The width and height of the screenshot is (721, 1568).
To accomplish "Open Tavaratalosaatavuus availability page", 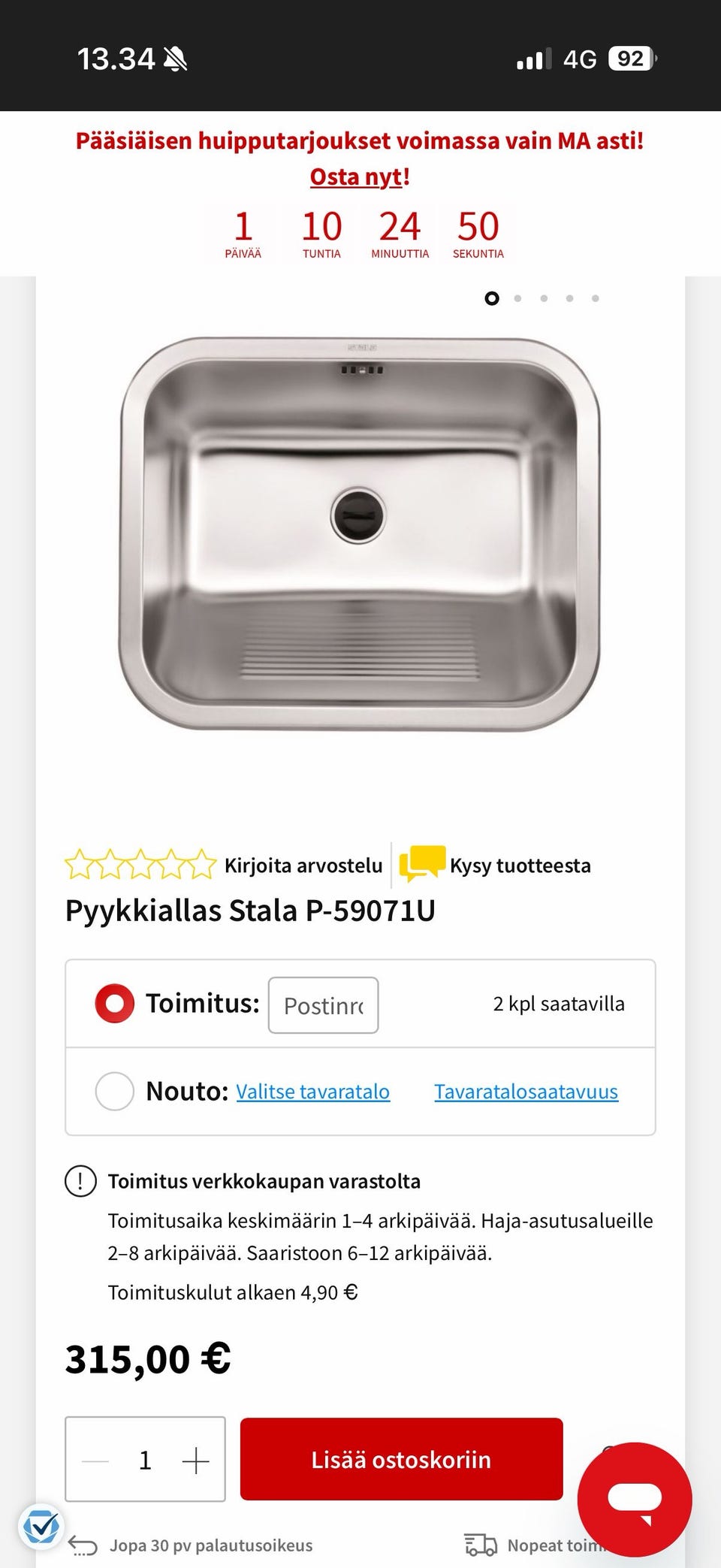I will tap(525, 1091).
